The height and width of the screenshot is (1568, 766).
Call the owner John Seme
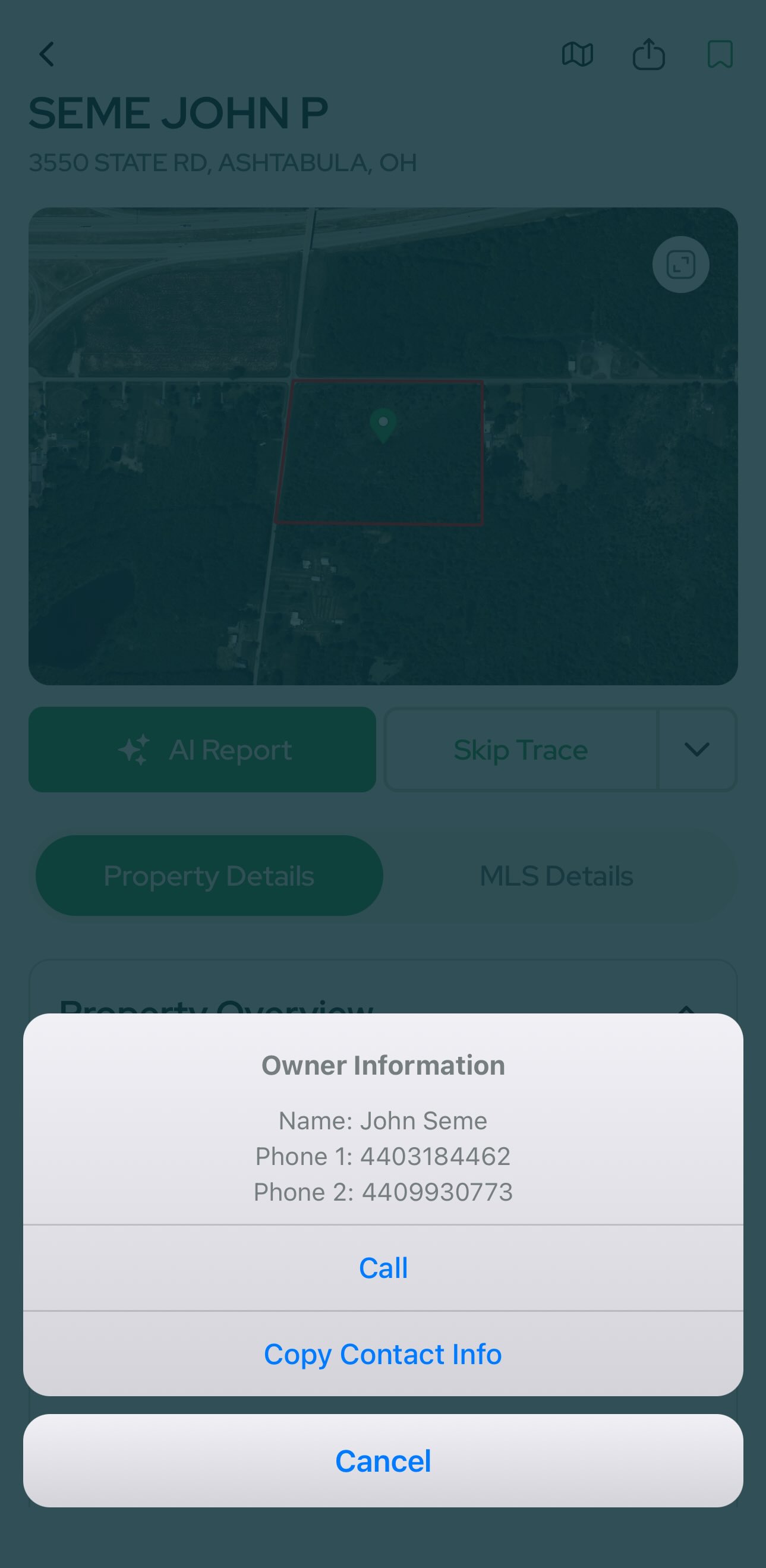[x=383, y=1268]
